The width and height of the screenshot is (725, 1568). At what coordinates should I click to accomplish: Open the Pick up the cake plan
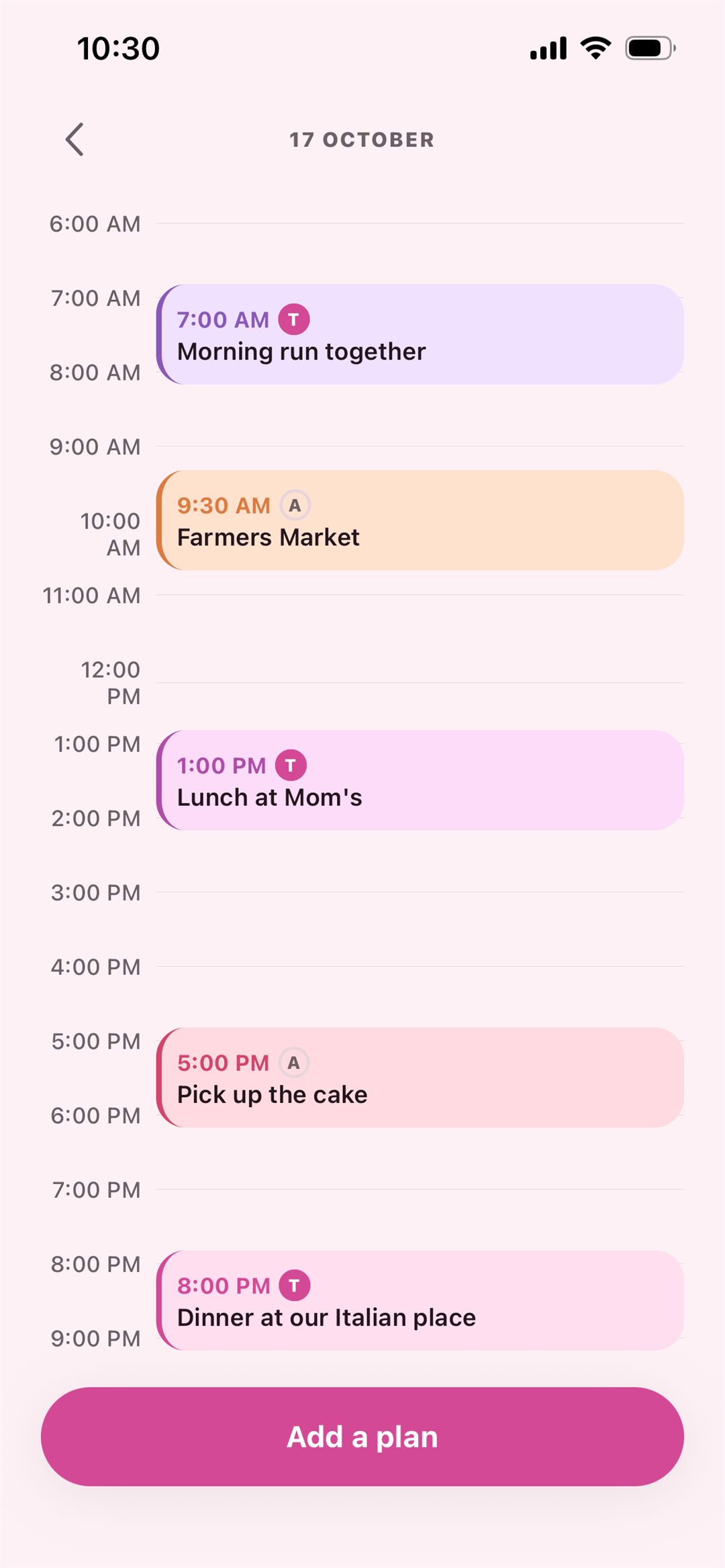pyautogui.click(x=420, y=1078)
